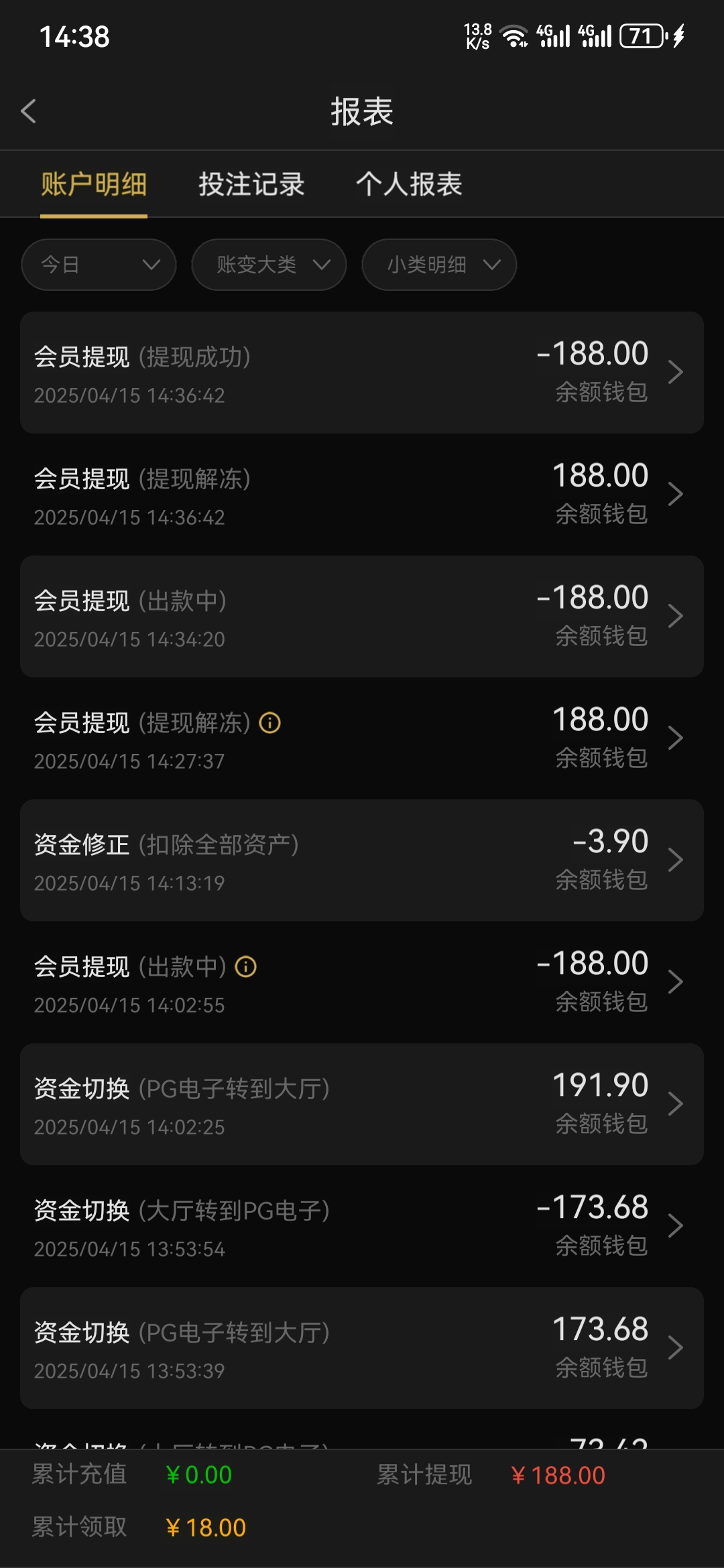Tap info icon beside 出款中 at 14:02:55
Screen dimensions: 724x1568
(x=246, y=967)
